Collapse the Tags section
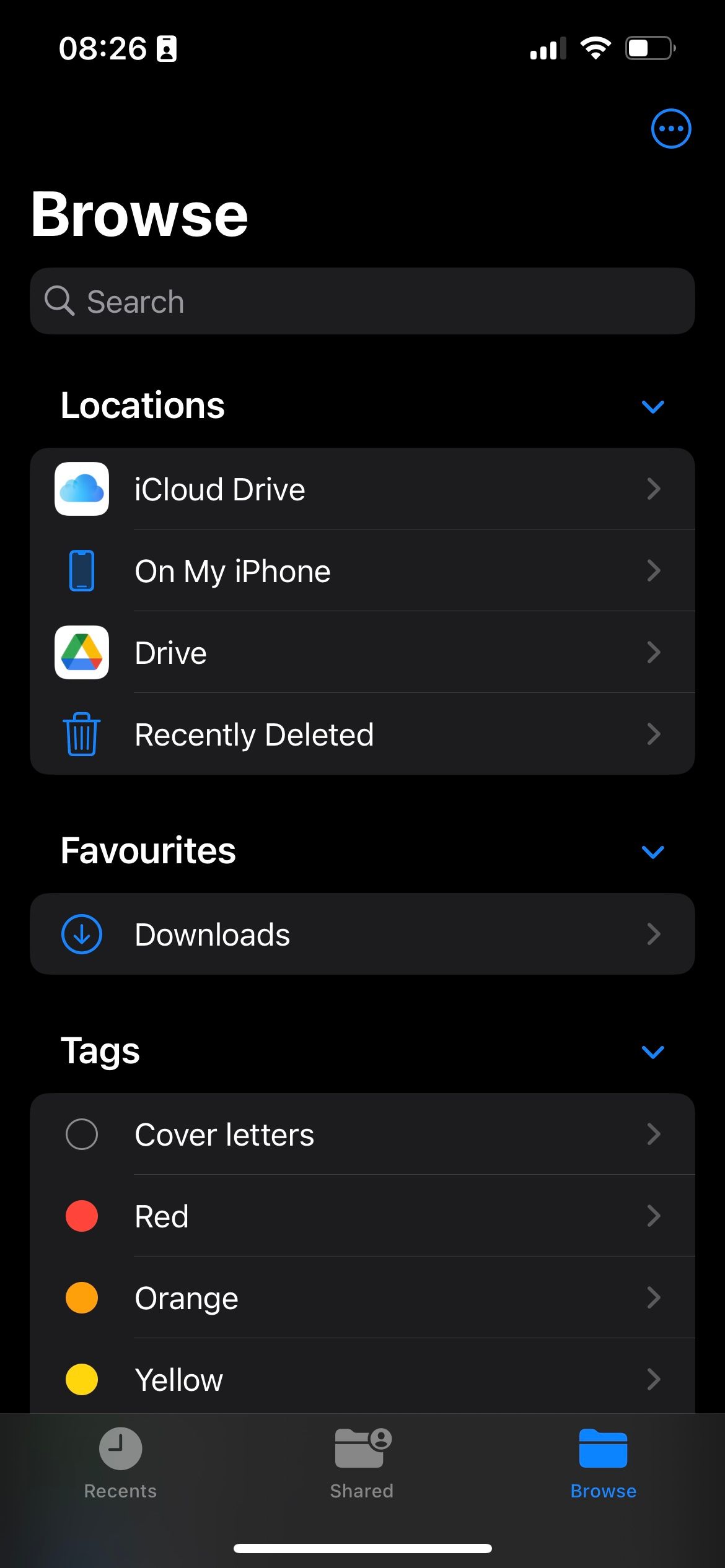725x1568 pixels. pos(652,1052)
